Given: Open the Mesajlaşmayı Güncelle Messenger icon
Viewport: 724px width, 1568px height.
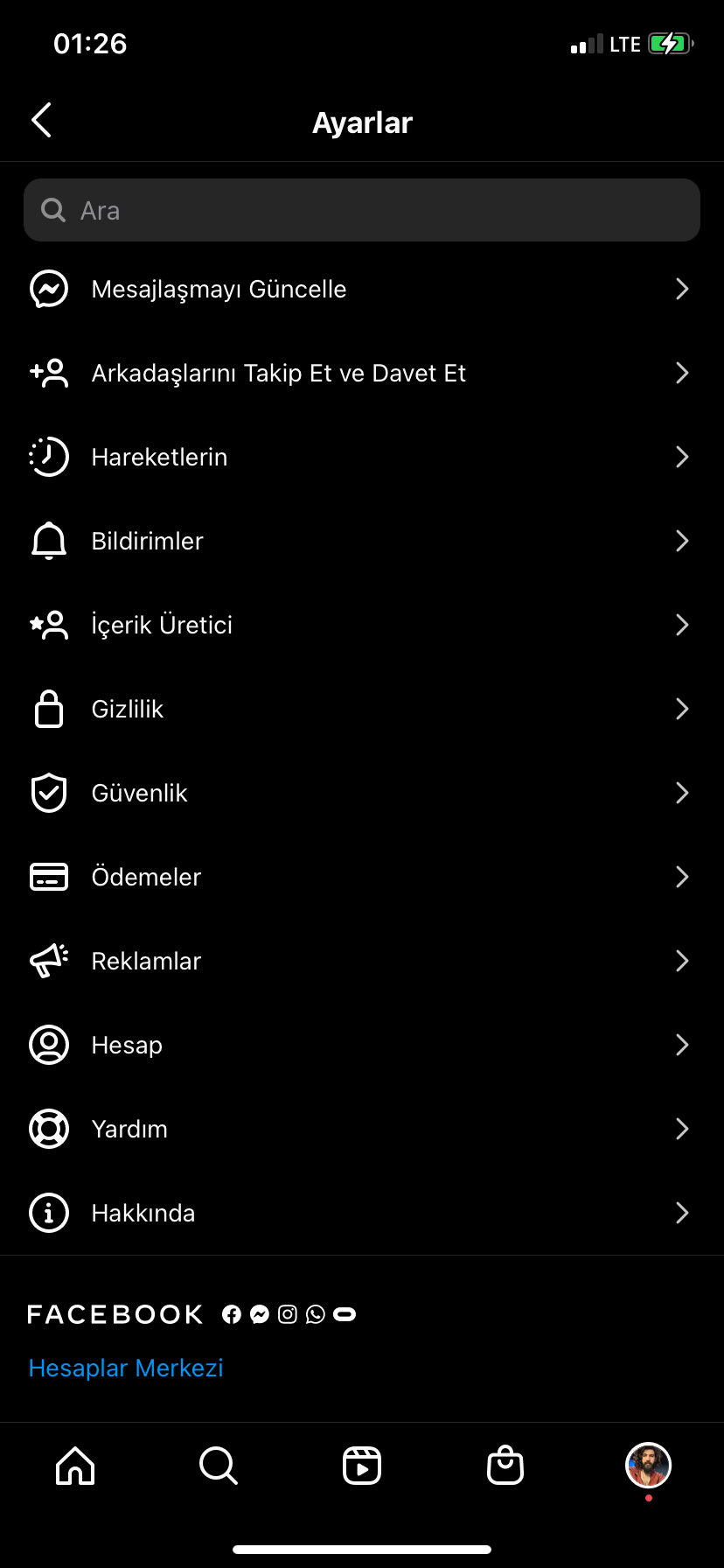Looking at the screenshot, I should click(x=49, y=289).
